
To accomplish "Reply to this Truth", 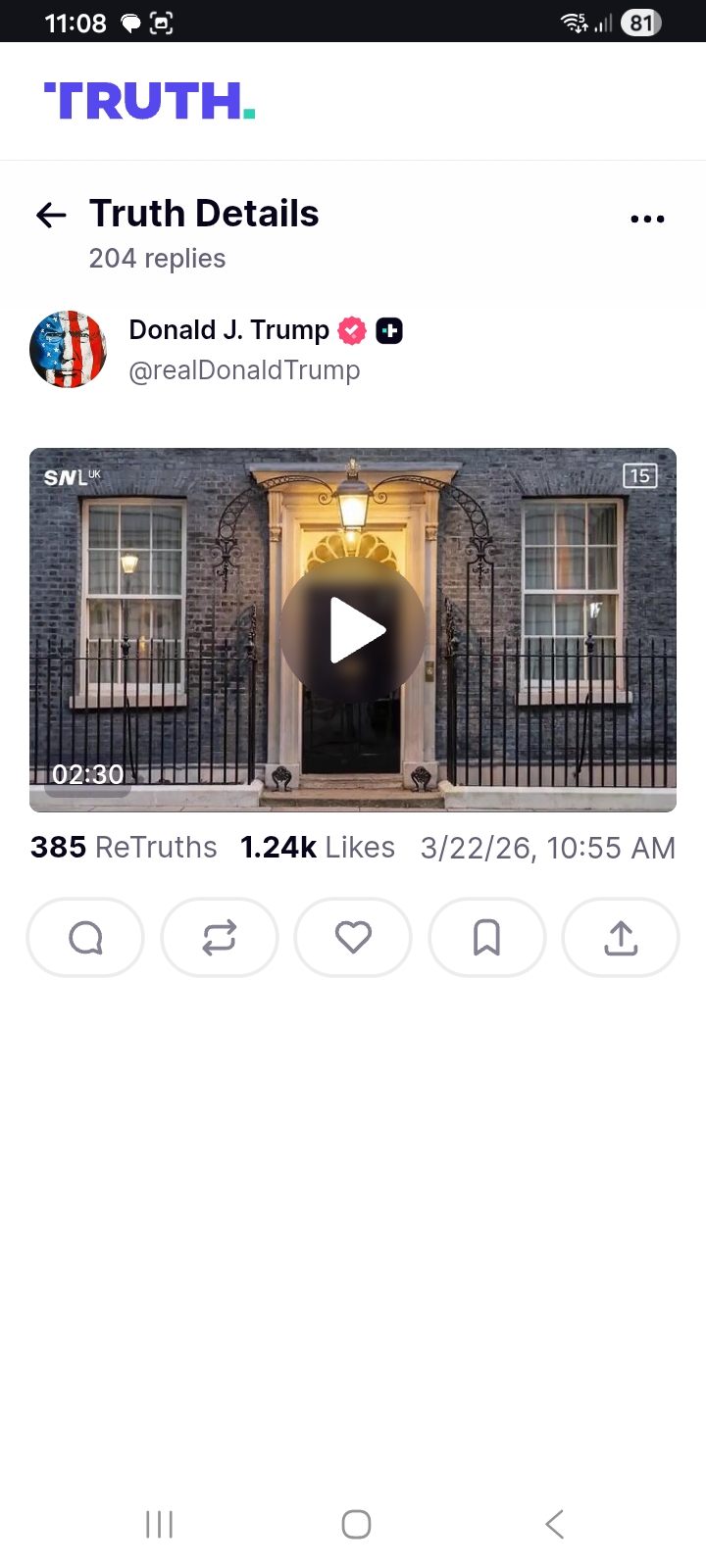I will tap(85, 938).
